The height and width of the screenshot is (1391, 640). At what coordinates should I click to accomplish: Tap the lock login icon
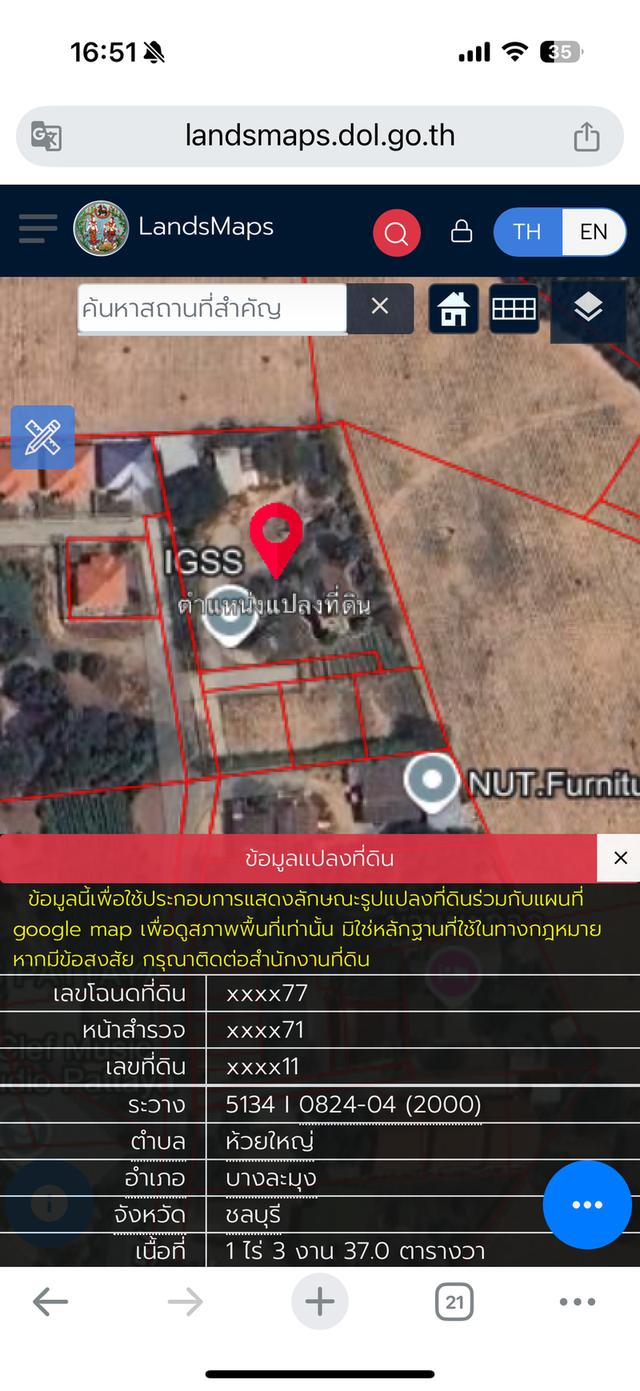point(461,232)
